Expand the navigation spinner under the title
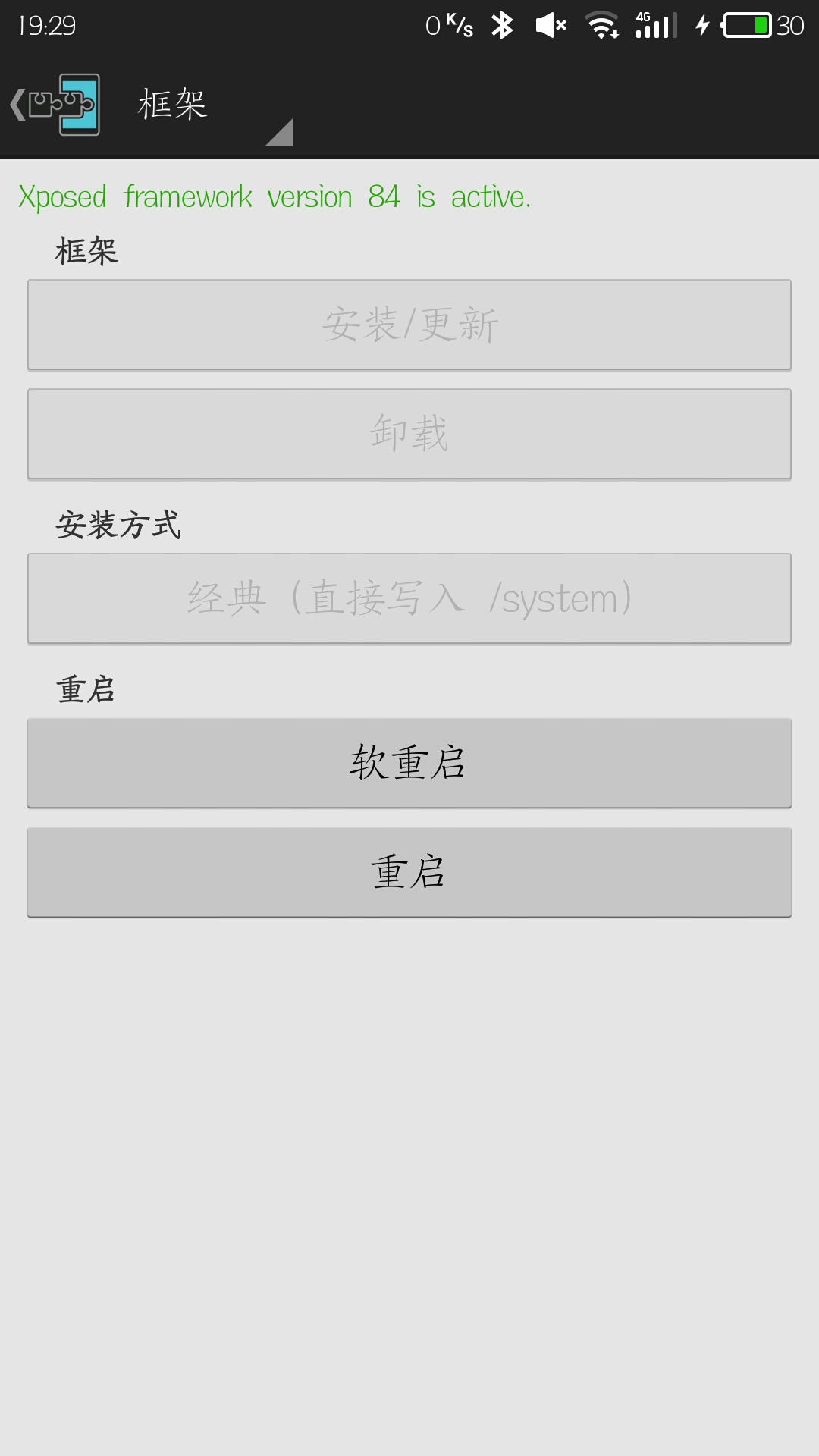Viewport: 819px width, 1456px height. [281, 135]
